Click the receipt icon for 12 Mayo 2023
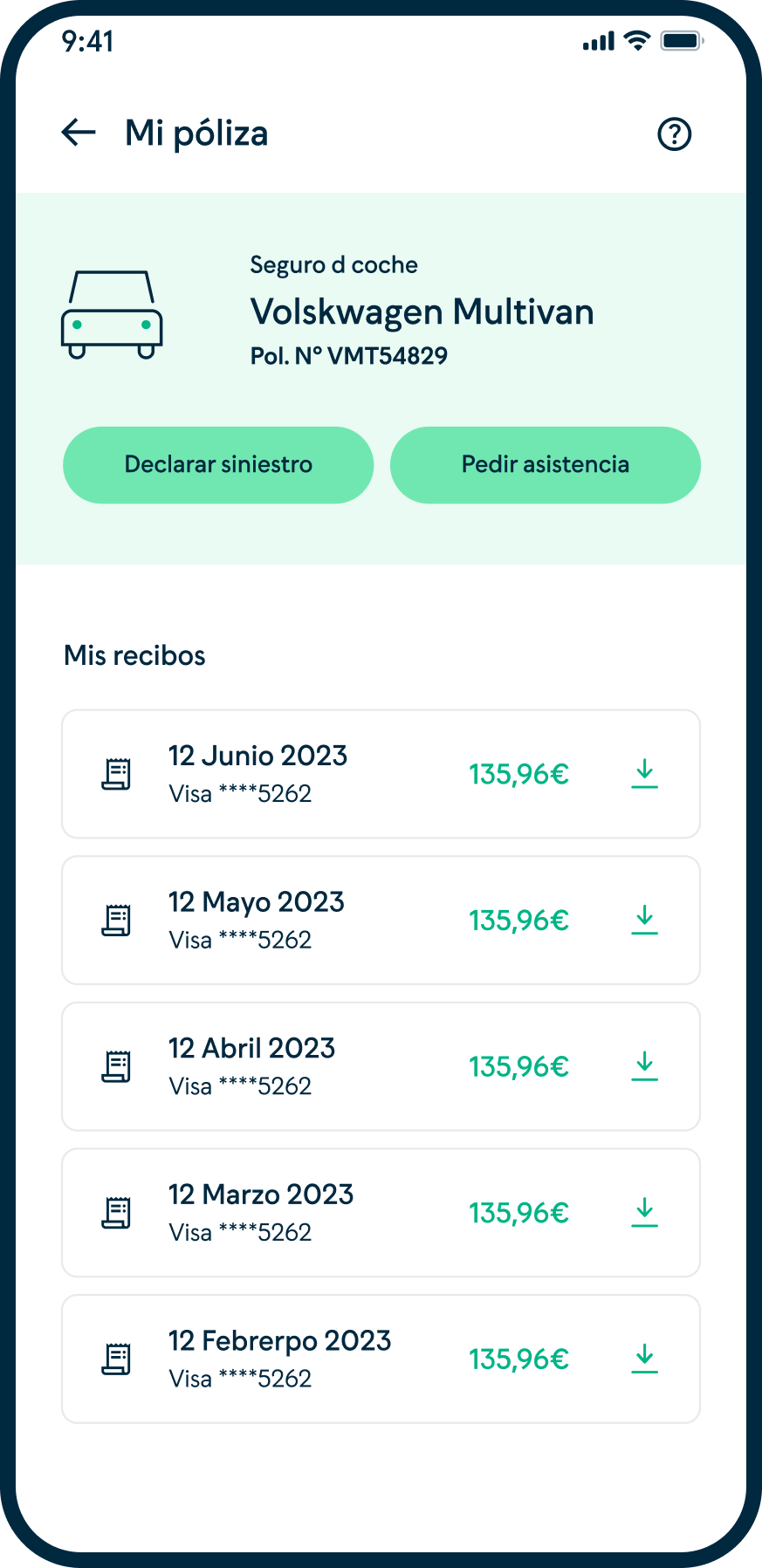This screenshot has width=762, height=1568. 114,920
